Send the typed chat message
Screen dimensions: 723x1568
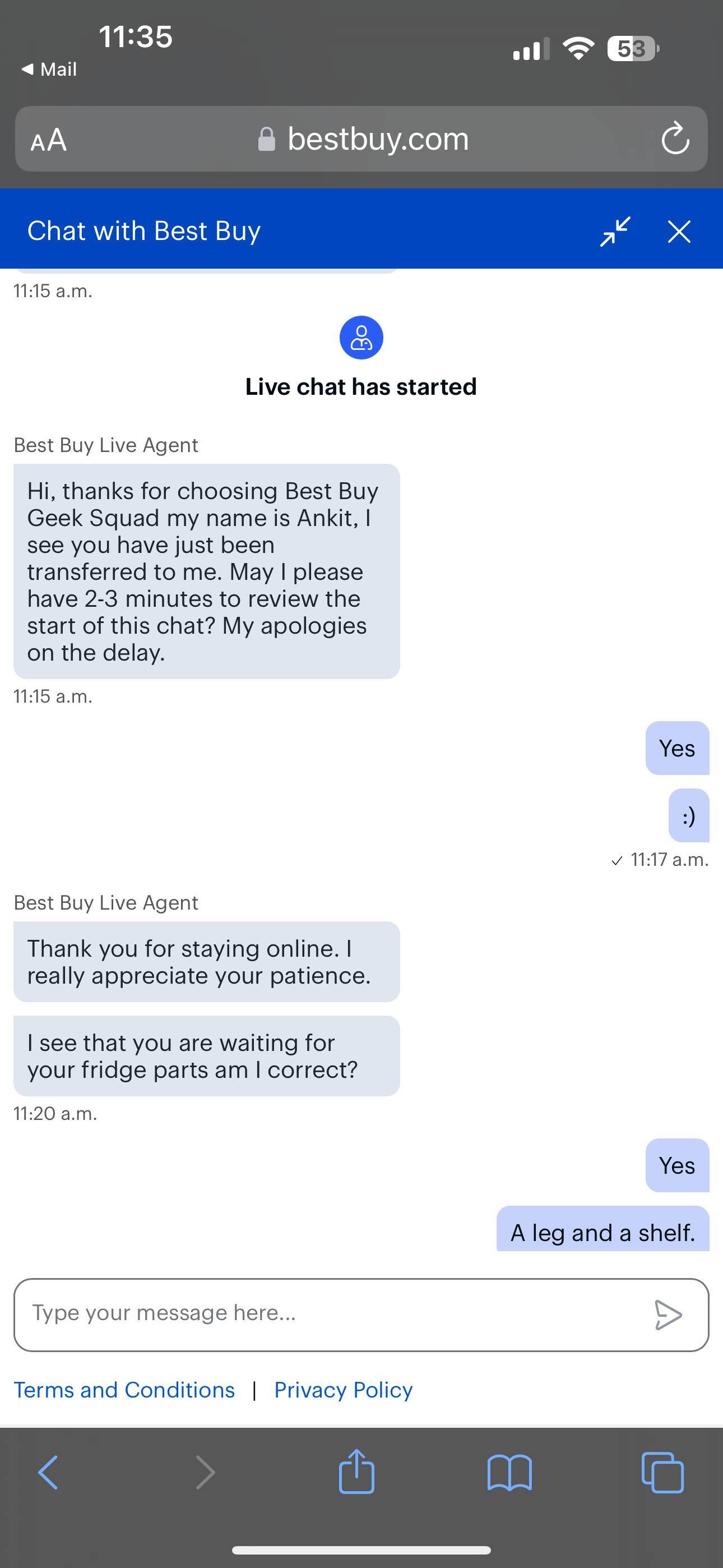(x=668, y=1313)
